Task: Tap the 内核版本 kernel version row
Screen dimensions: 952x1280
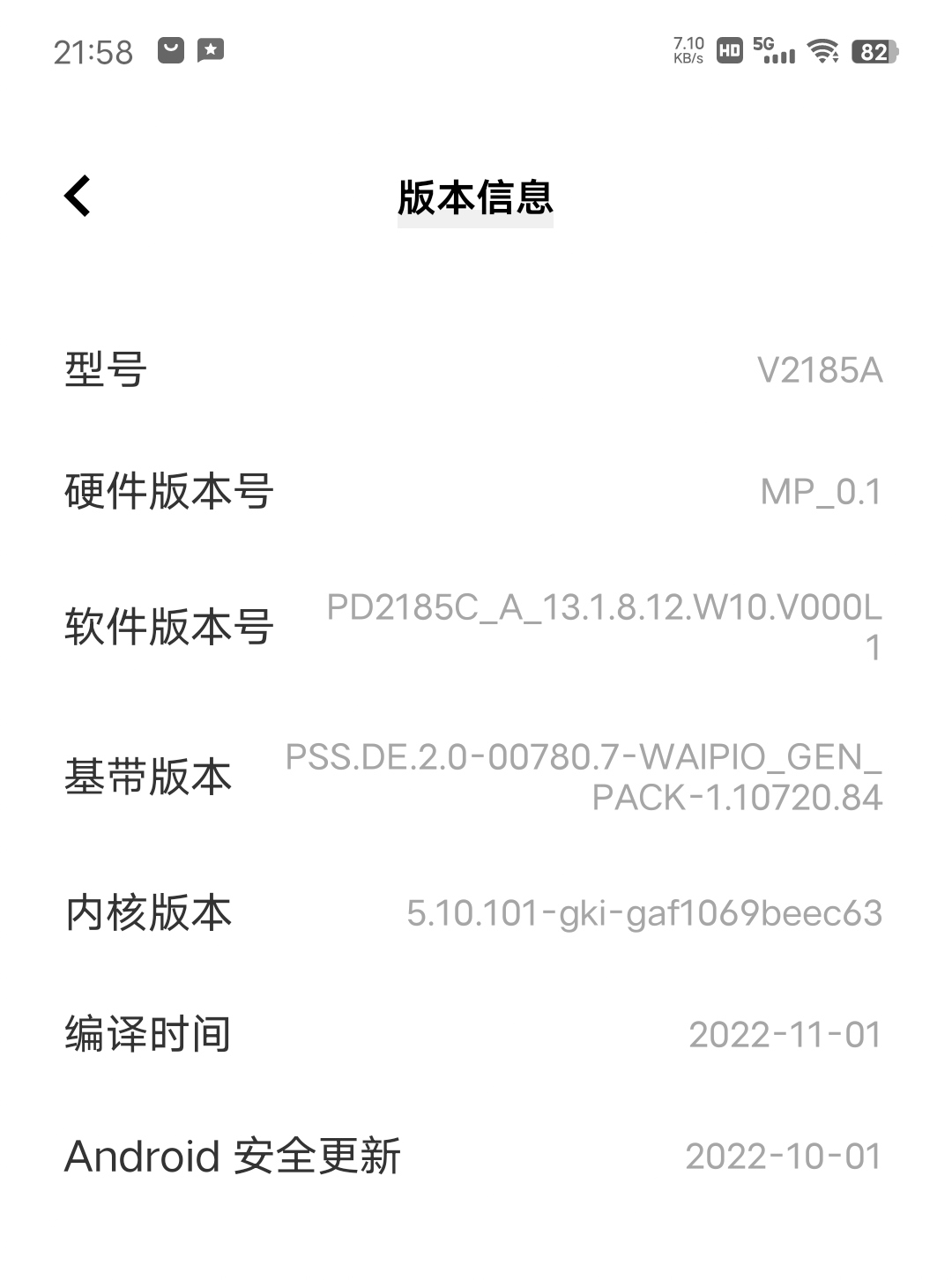Action: [476, 914]
